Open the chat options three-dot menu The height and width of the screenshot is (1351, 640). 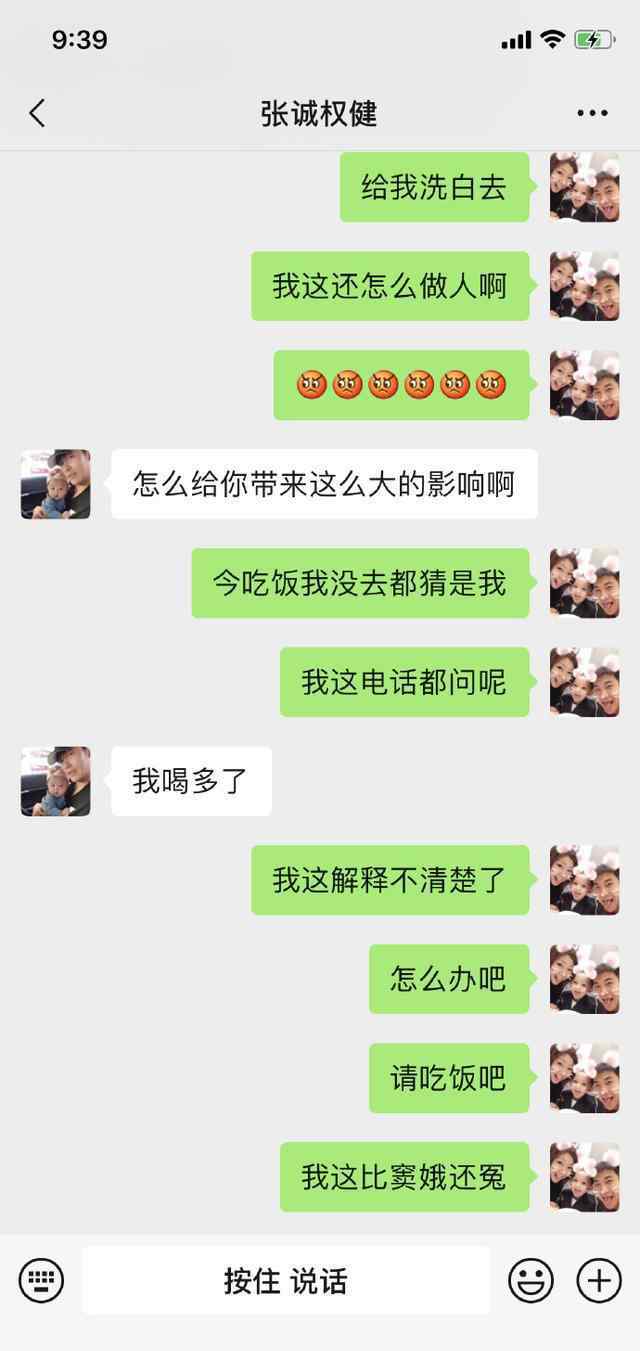point(592,113)
